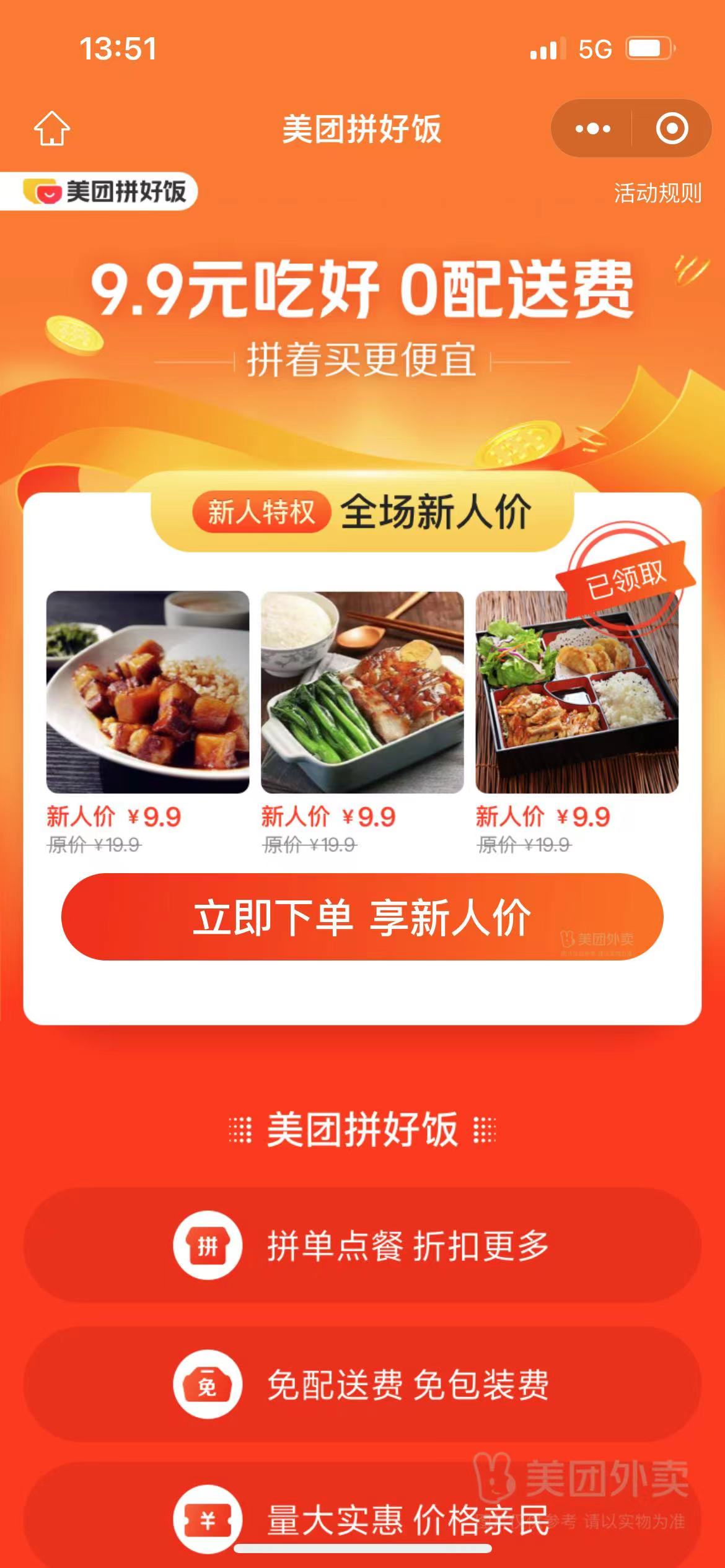Close the mini program via circle icon
725x1568 pixels.
pyautogui.click(x=672, y=129)
